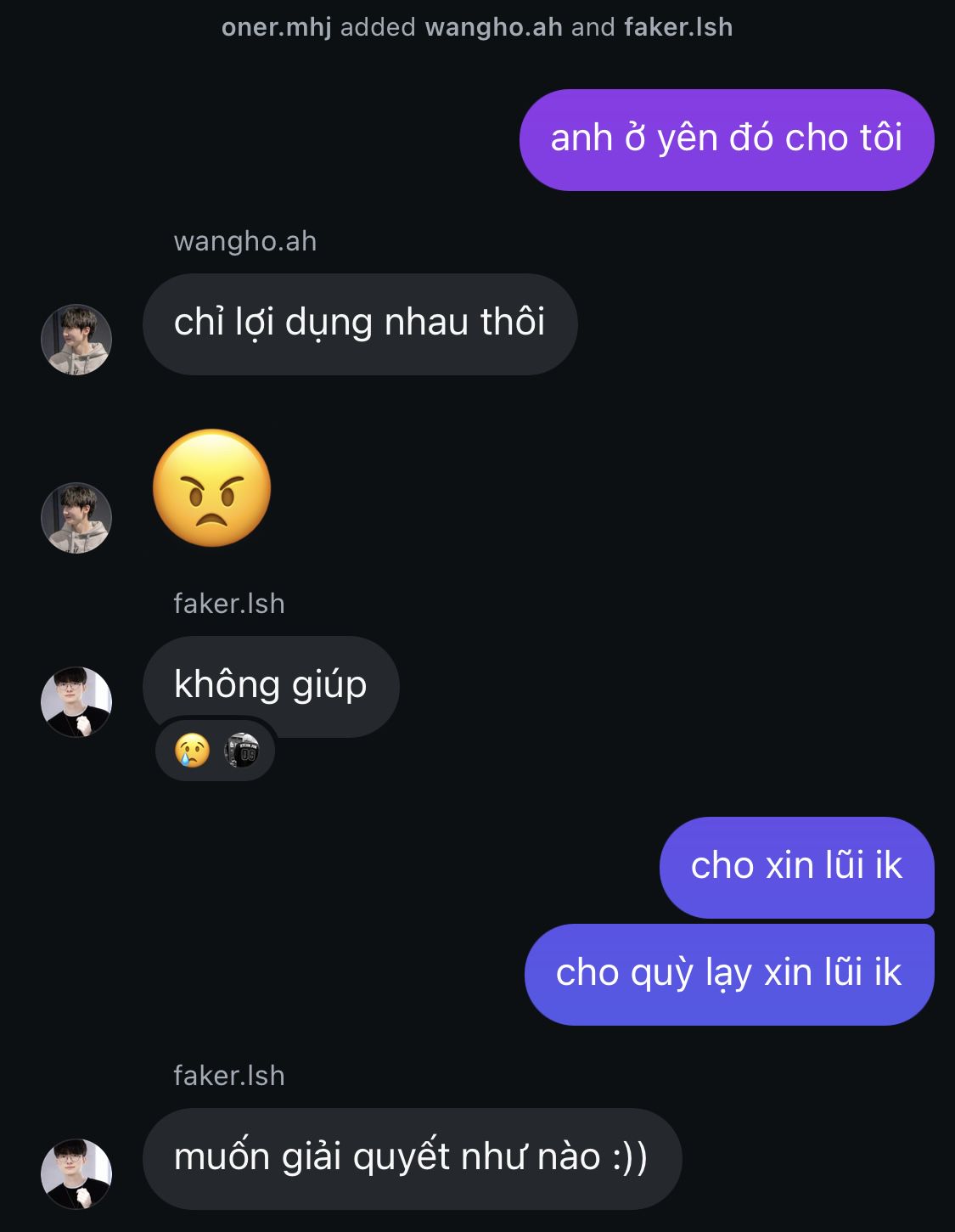Screen dimensions: 955x1232
Task: Tap wangho.ah's avatar next to the angry emoji
Action: tap(76, 518)
